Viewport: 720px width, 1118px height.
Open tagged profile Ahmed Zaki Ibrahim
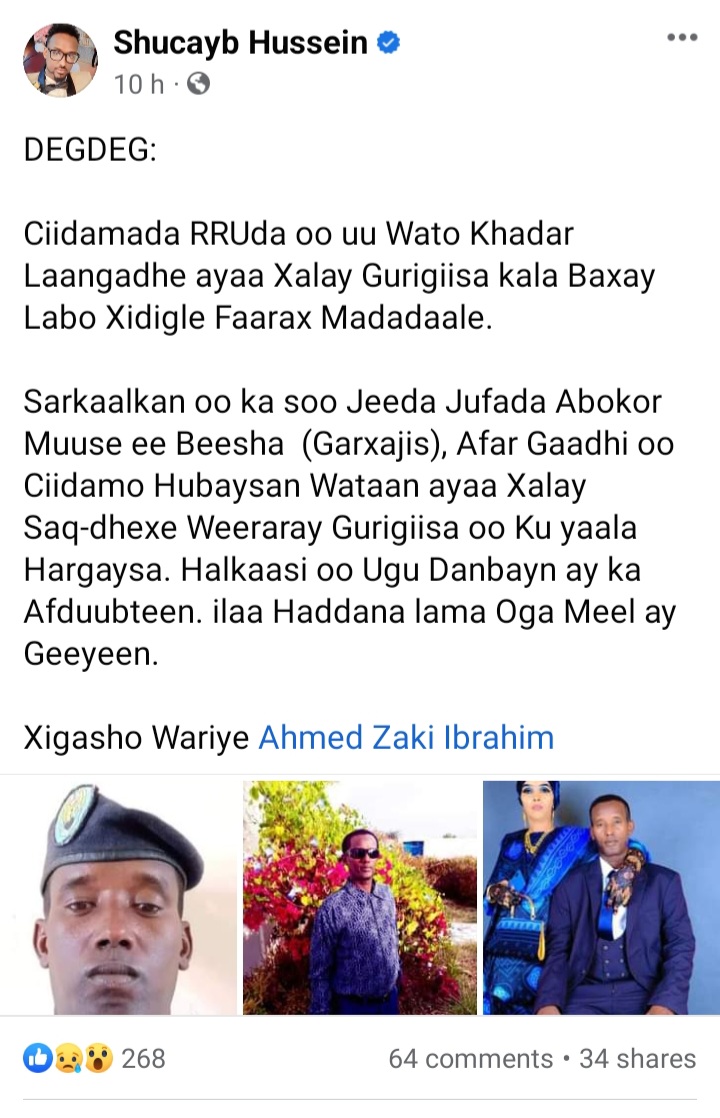pyautogui.click(x=406, y=738)
